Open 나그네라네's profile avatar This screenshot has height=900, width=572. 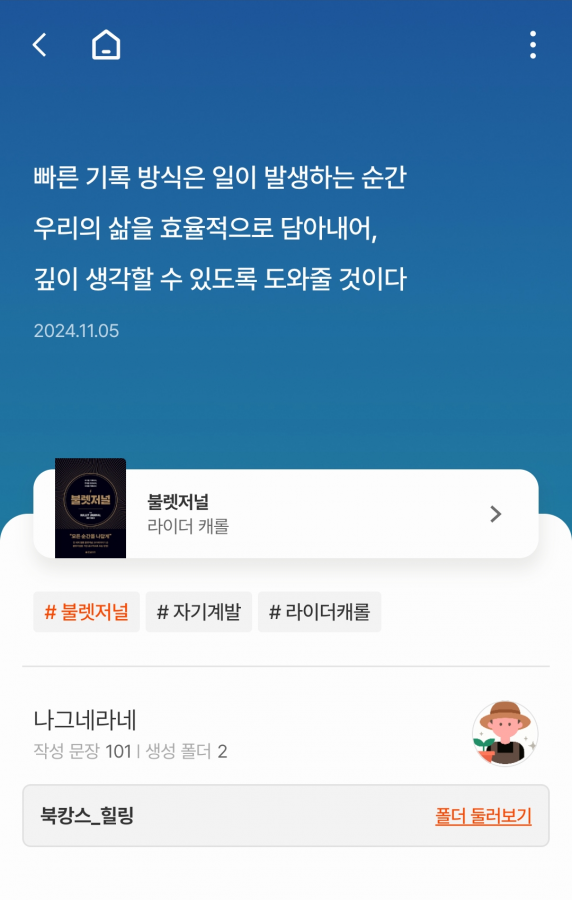point(505,734)
